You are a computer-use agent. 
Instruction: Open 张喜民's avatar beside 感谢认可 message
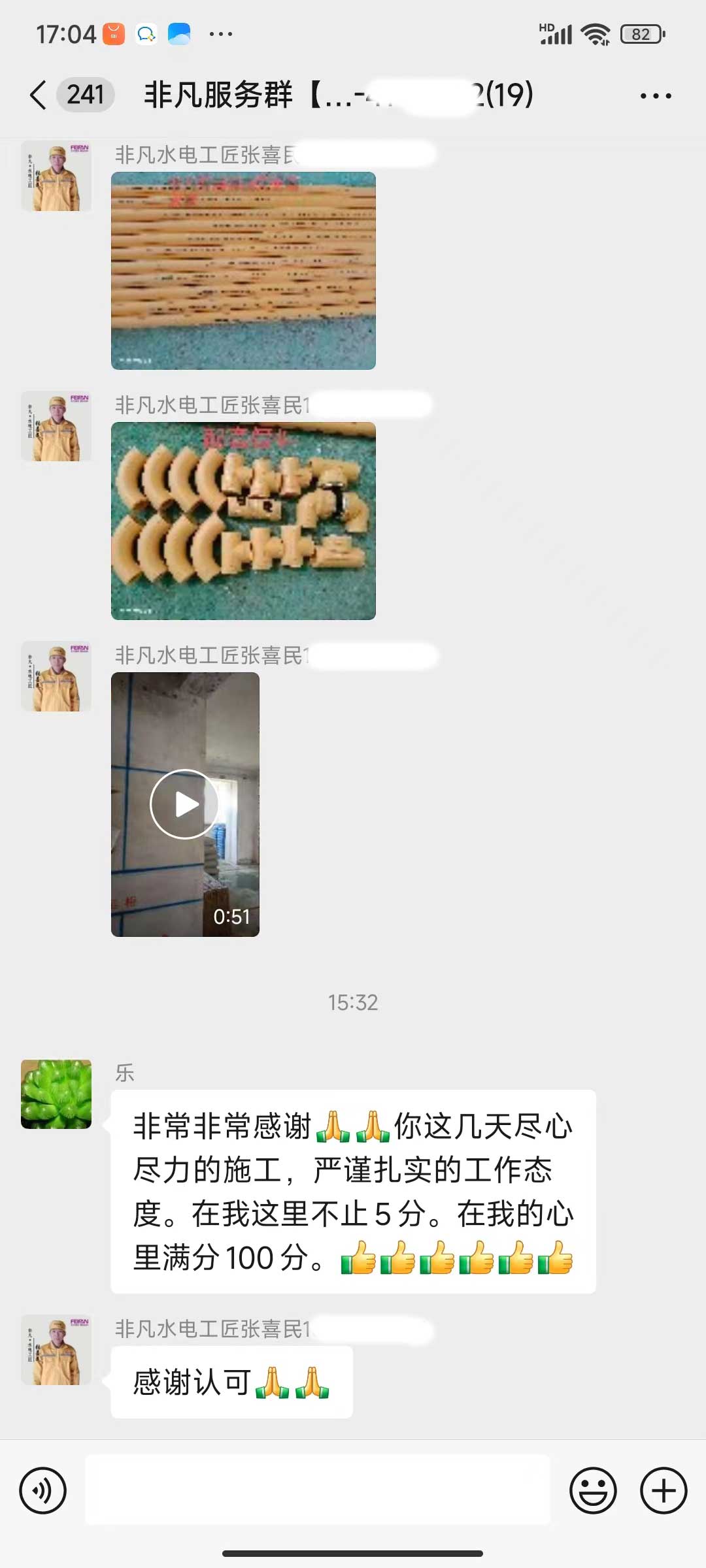(56, 1350)
